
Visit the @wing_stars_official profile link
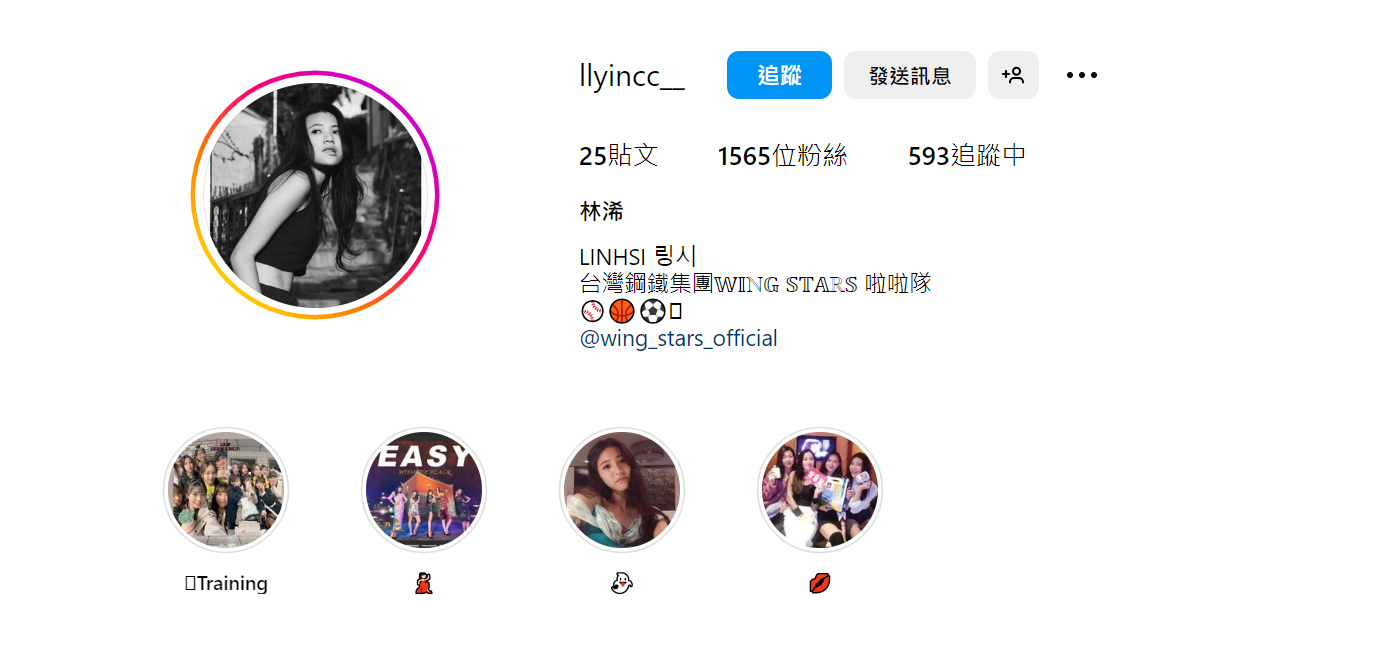coord(678,338)
